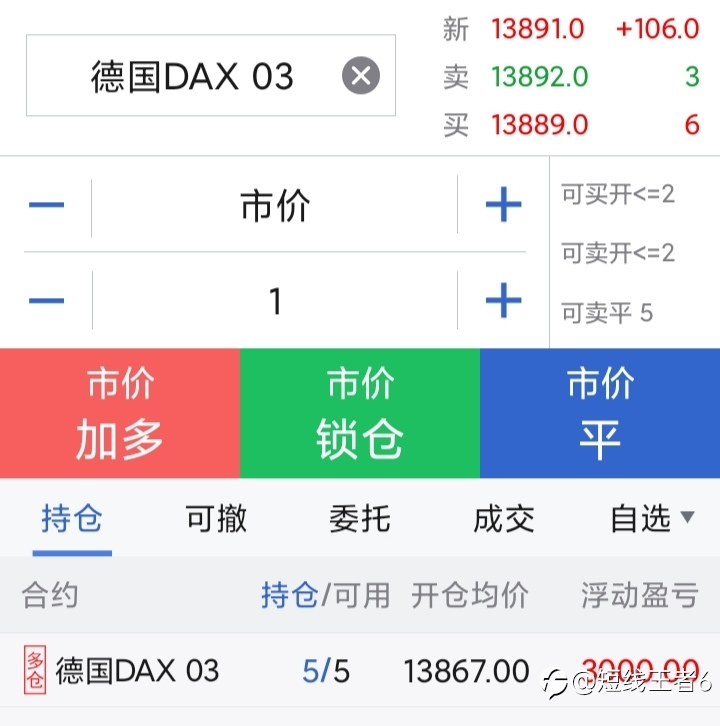Open the 成交 tab
Screen dimensions: 720x726
coord(504,519)
